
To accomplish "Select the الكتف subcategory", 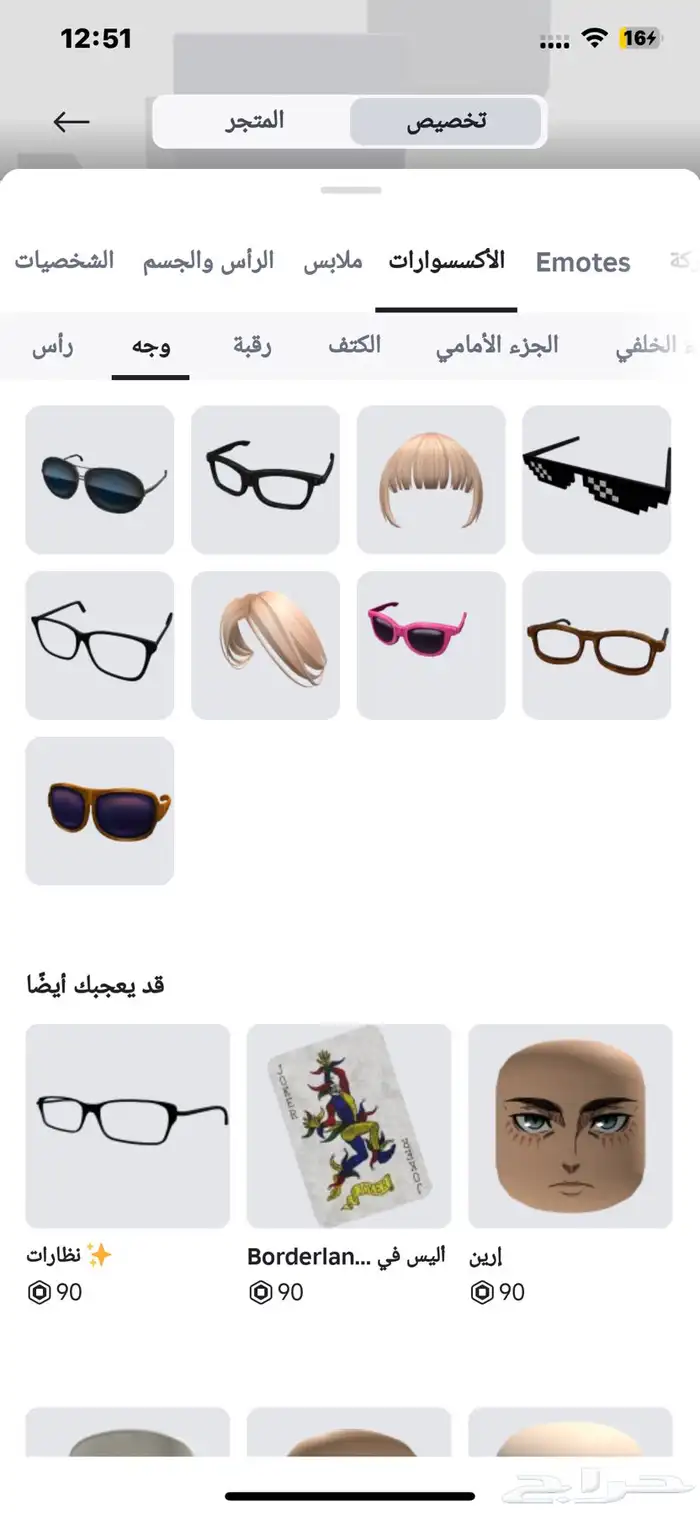I will (x=354, y=346).
